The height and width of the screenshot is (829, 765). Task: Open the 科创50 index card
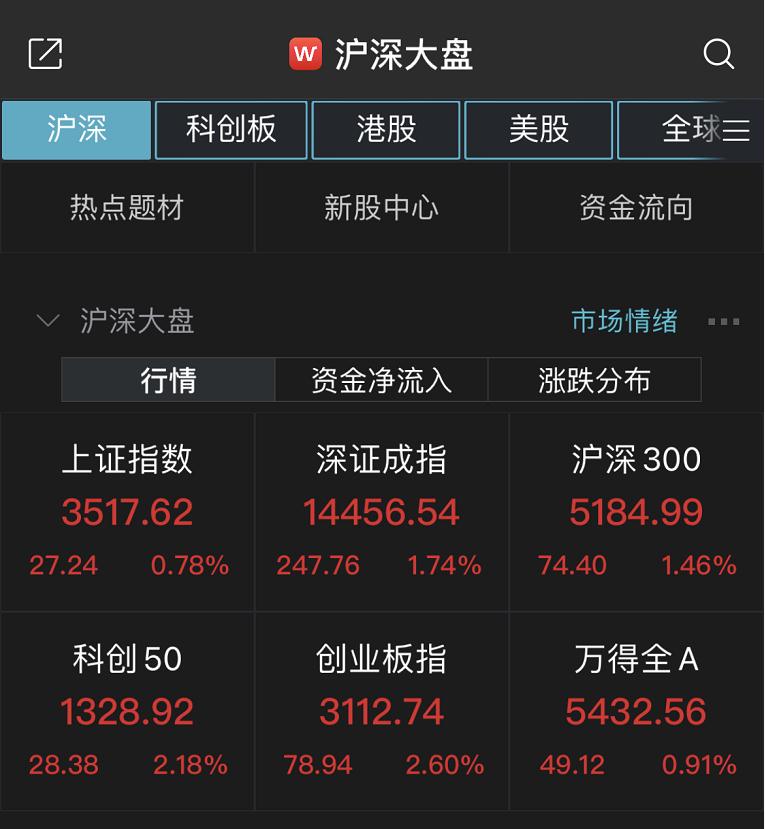[x=128, y=710]
